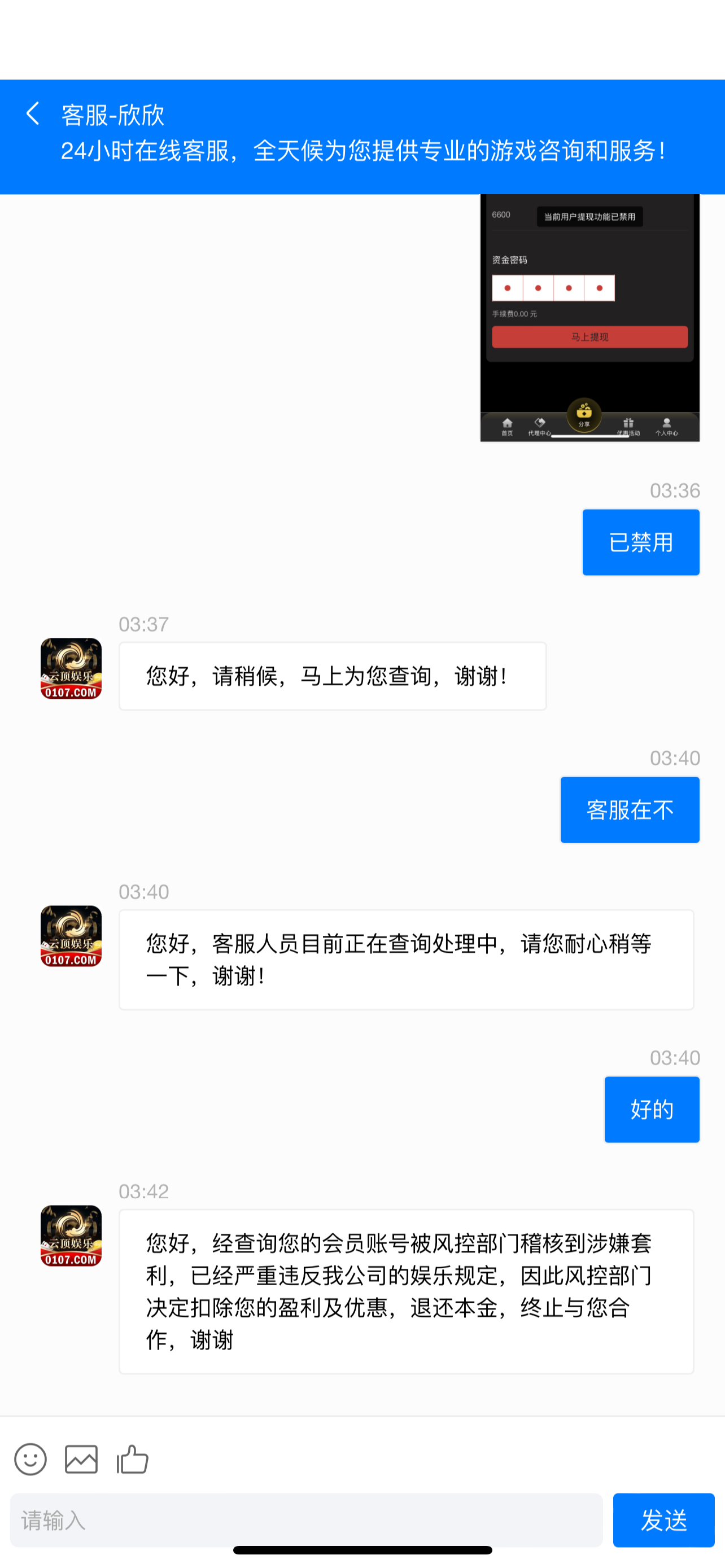The height and width of the screenshot is (1568, 725).
Task: Rate the service with thumbs up
Action: coord(133,1459)
